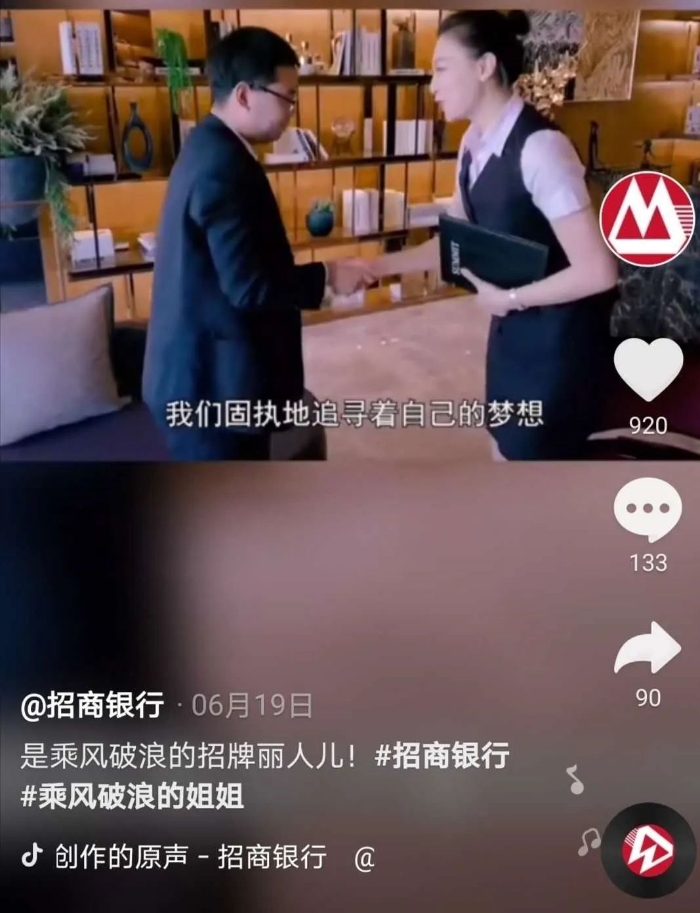The height and width of the screenshot is (913, 700).
Task: Open the #乘风破浪的姐姐 hashtag
Action: pos(132,795)
